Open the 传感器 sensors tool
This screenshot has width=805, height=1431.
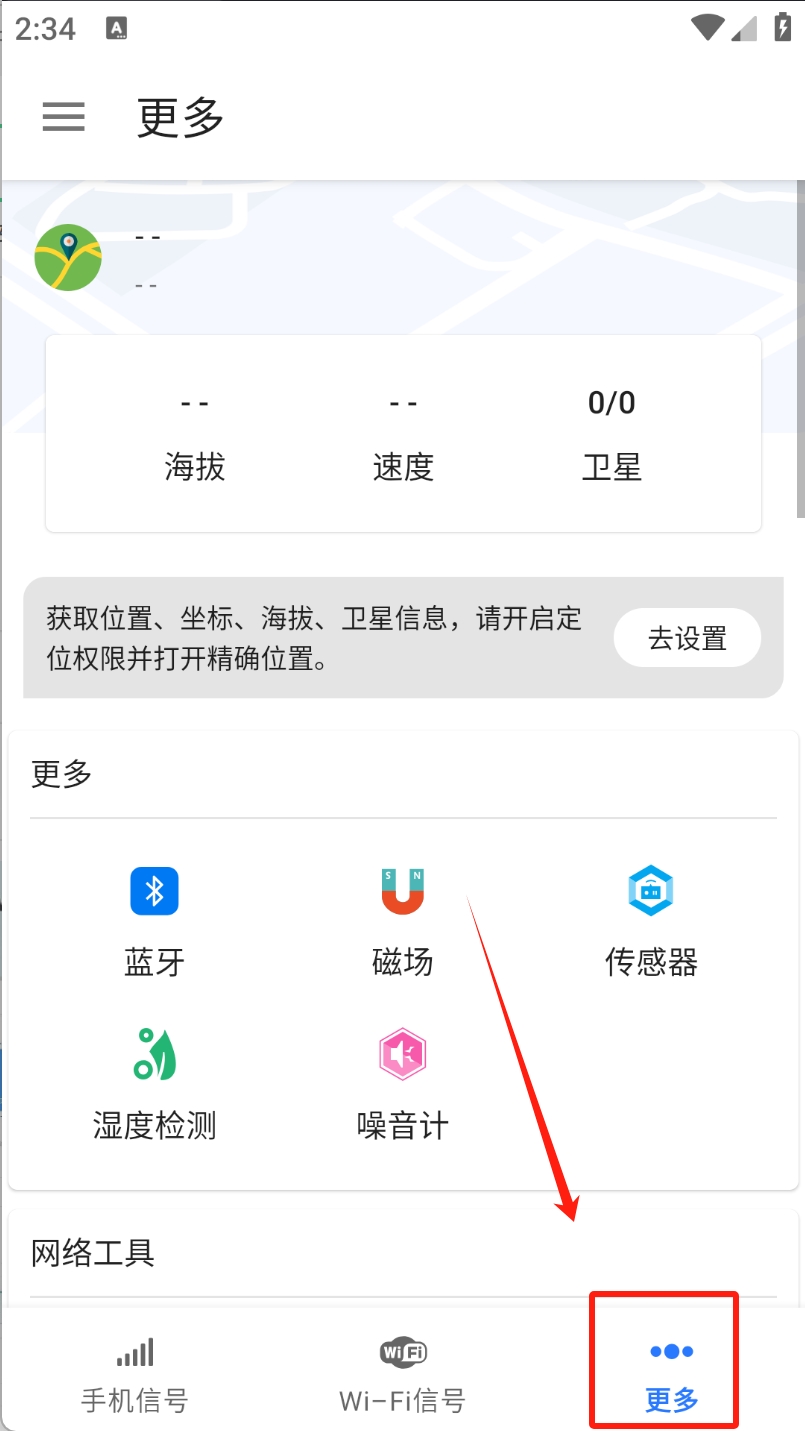pyautogui.click(x=651, y=918)
